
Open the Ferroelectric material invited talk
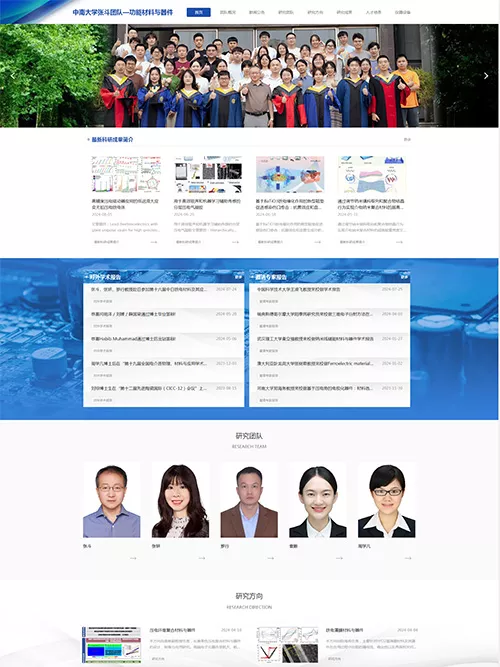tap(329, 369)
